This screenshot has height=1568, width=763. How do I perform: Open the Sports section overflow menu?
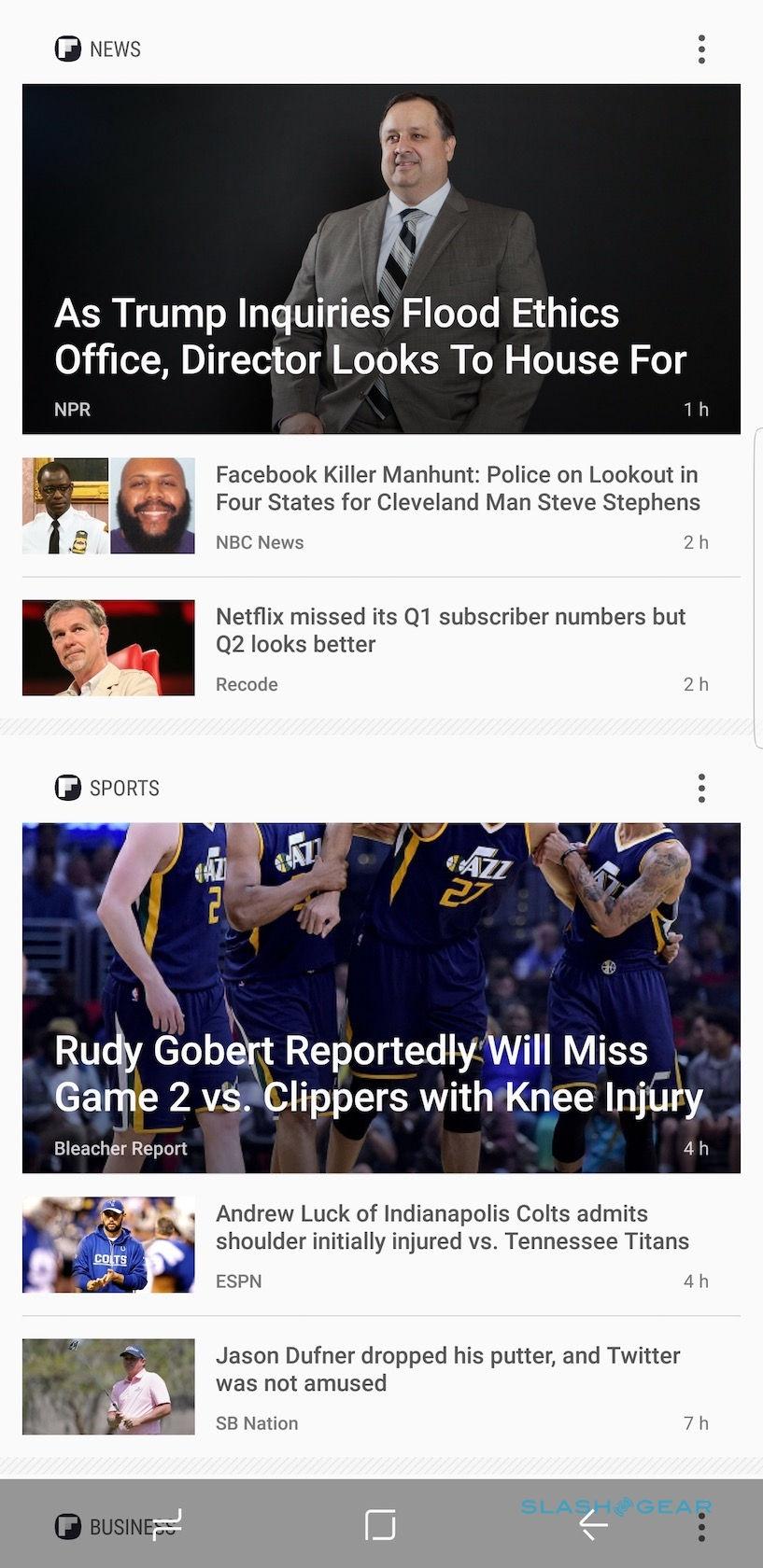(700, 788)
